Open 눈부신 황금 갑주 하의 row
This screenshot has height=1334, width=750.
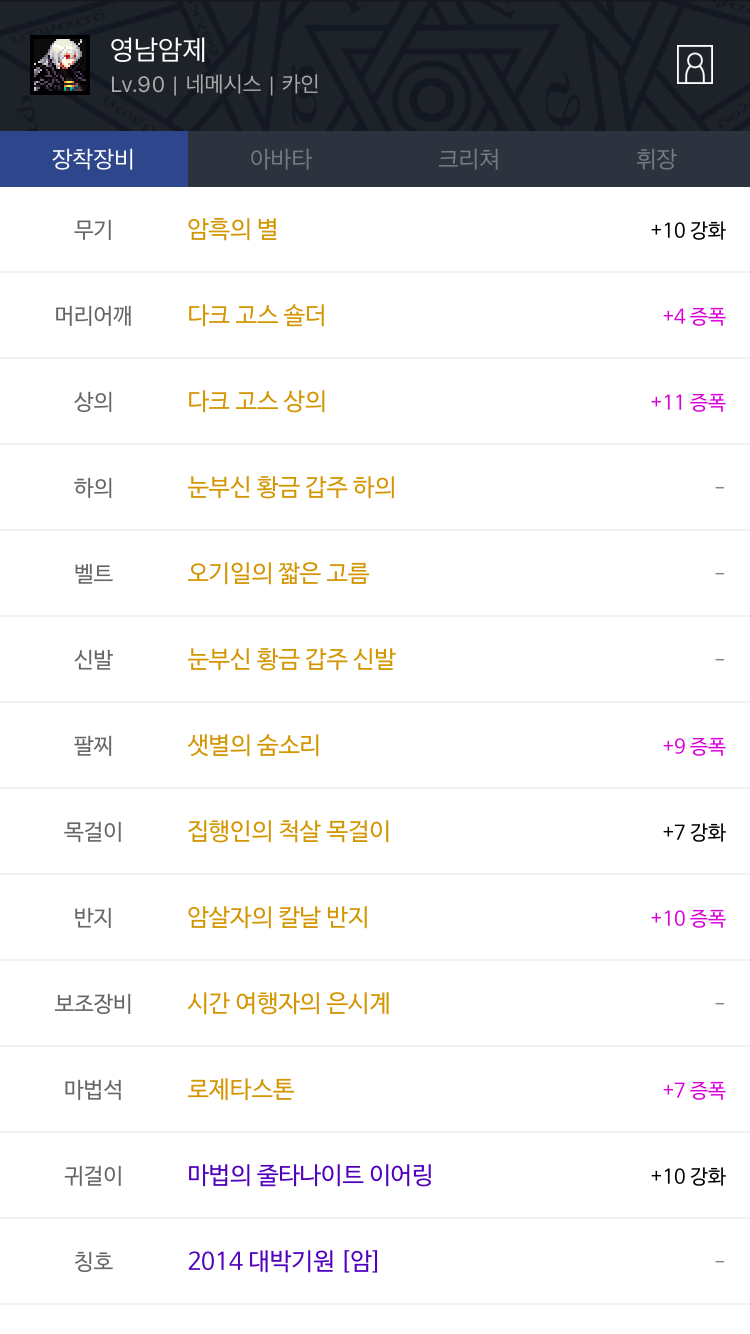click(x=375, y=488)
